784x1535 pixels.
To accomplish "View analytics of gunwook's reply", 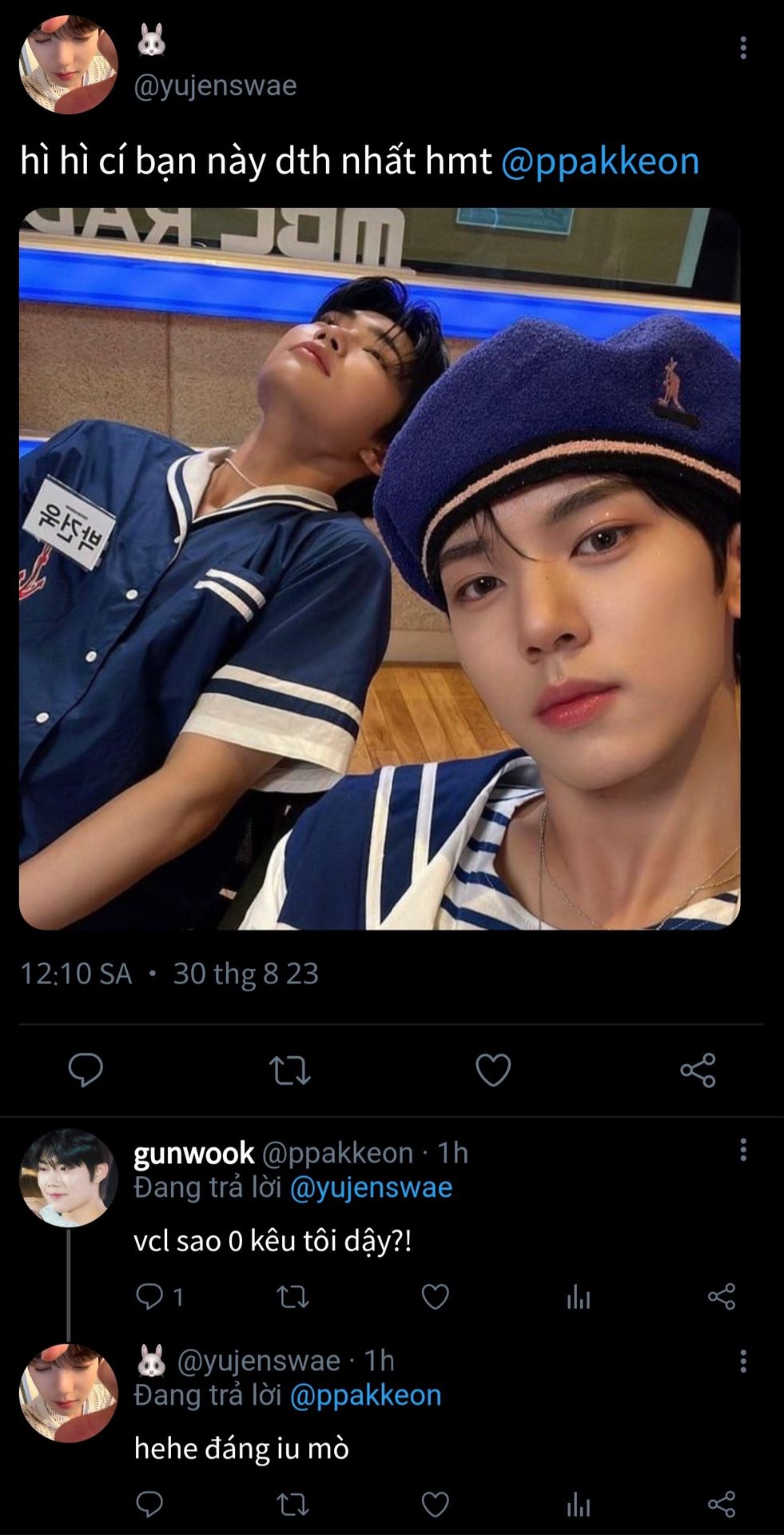I will point(578,1297).
